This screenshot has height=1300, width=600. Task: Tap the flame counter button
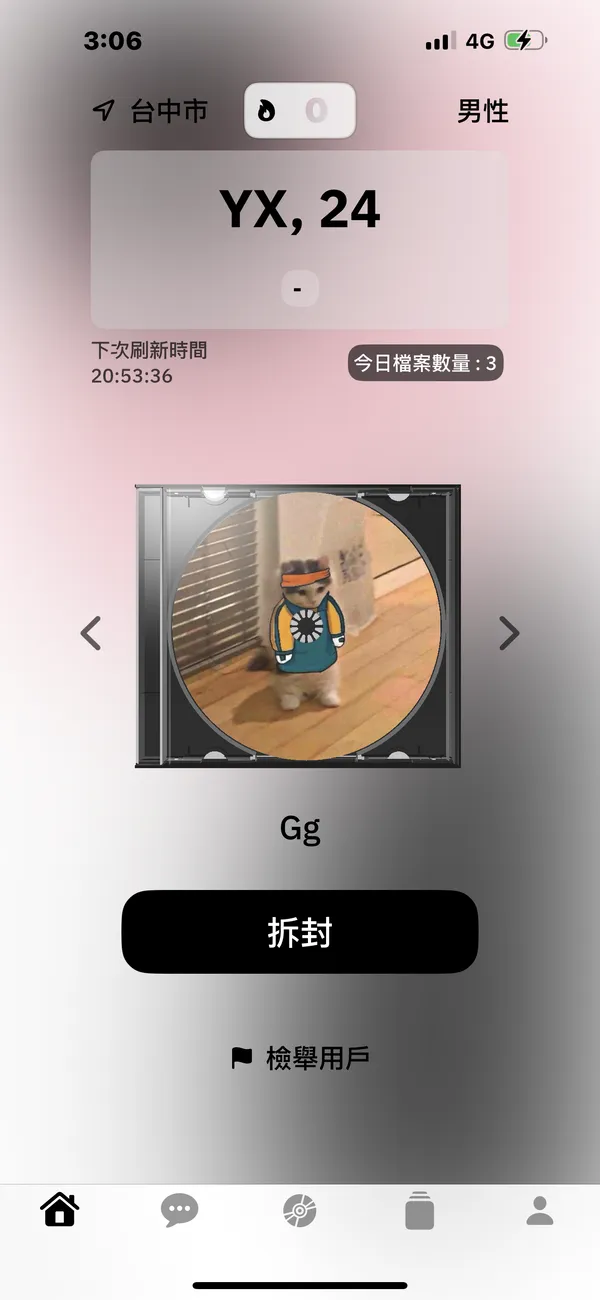[x=300, y=110]
